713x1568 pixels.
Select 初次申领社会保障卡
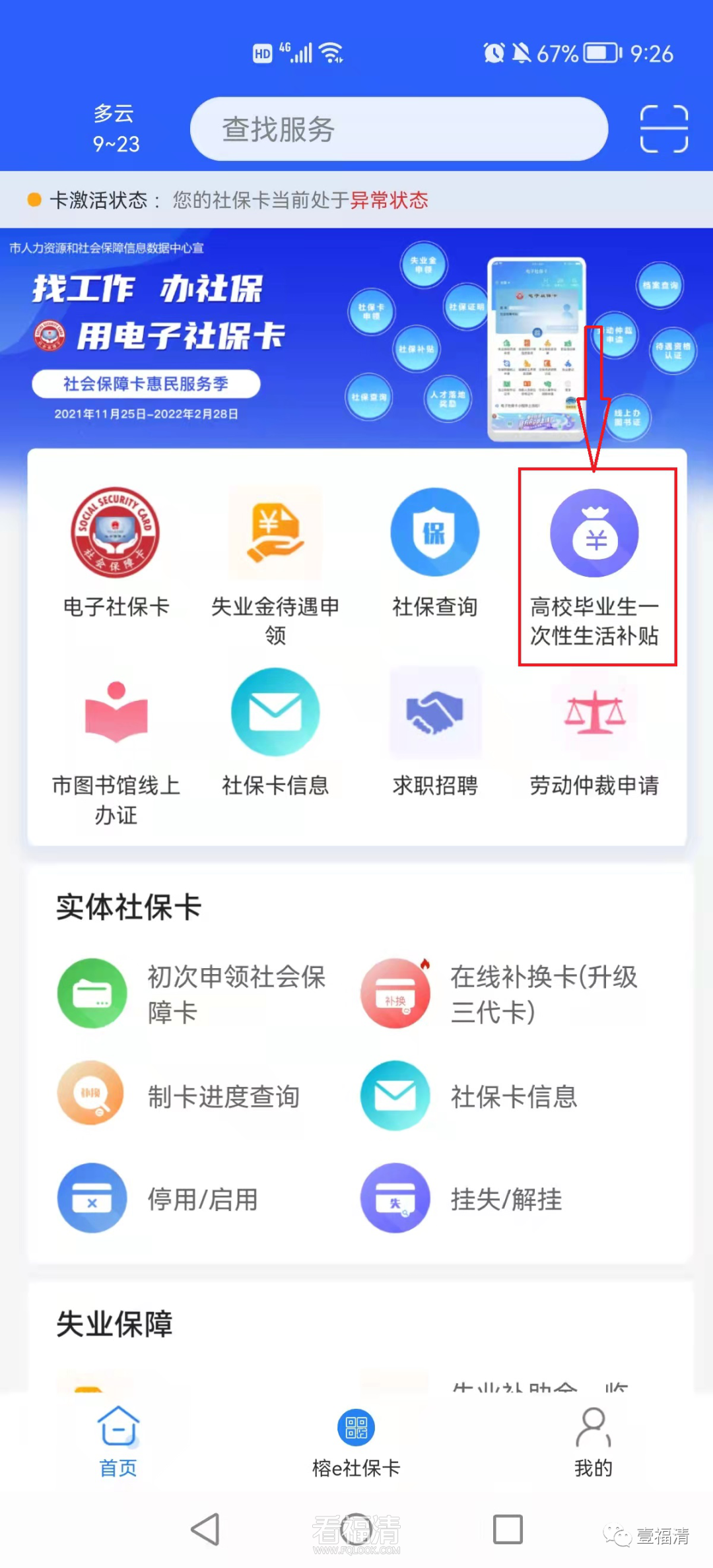click(x=191, y=993)
